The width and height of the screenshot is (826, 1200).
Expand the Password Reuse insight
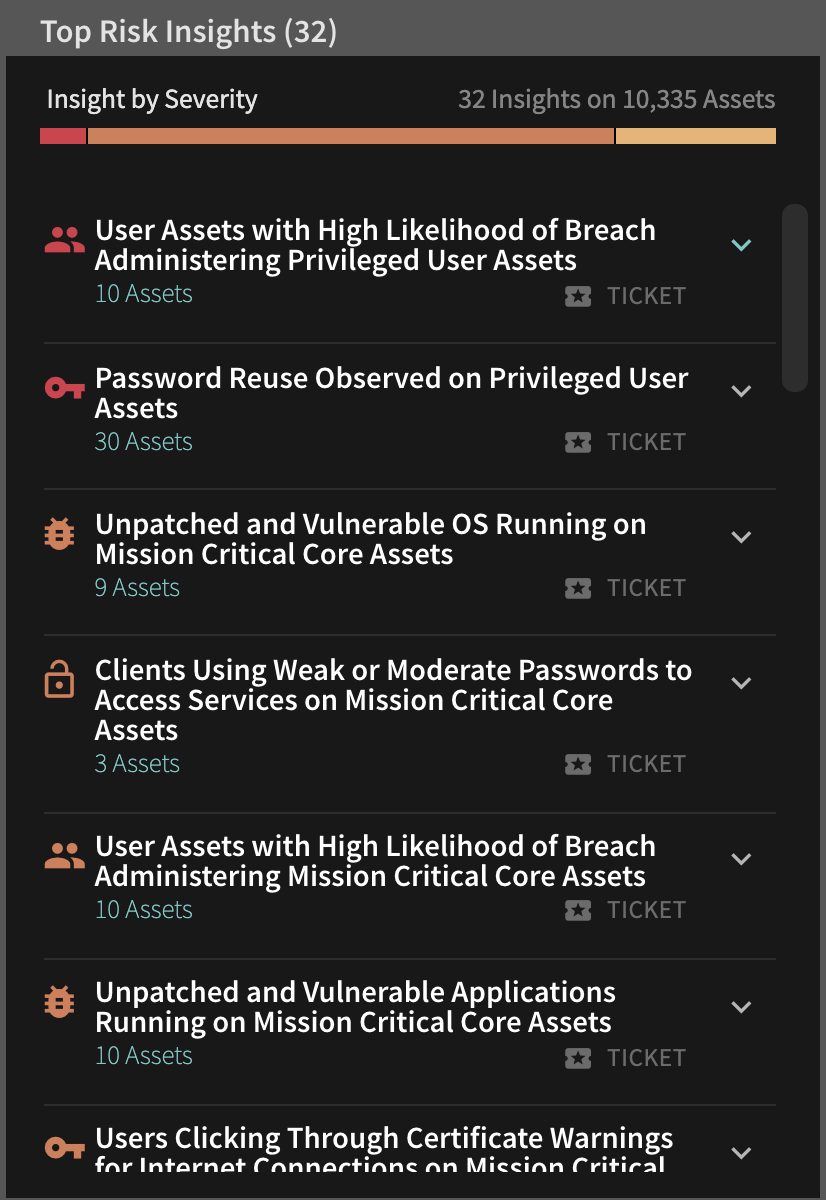[741, 391]
